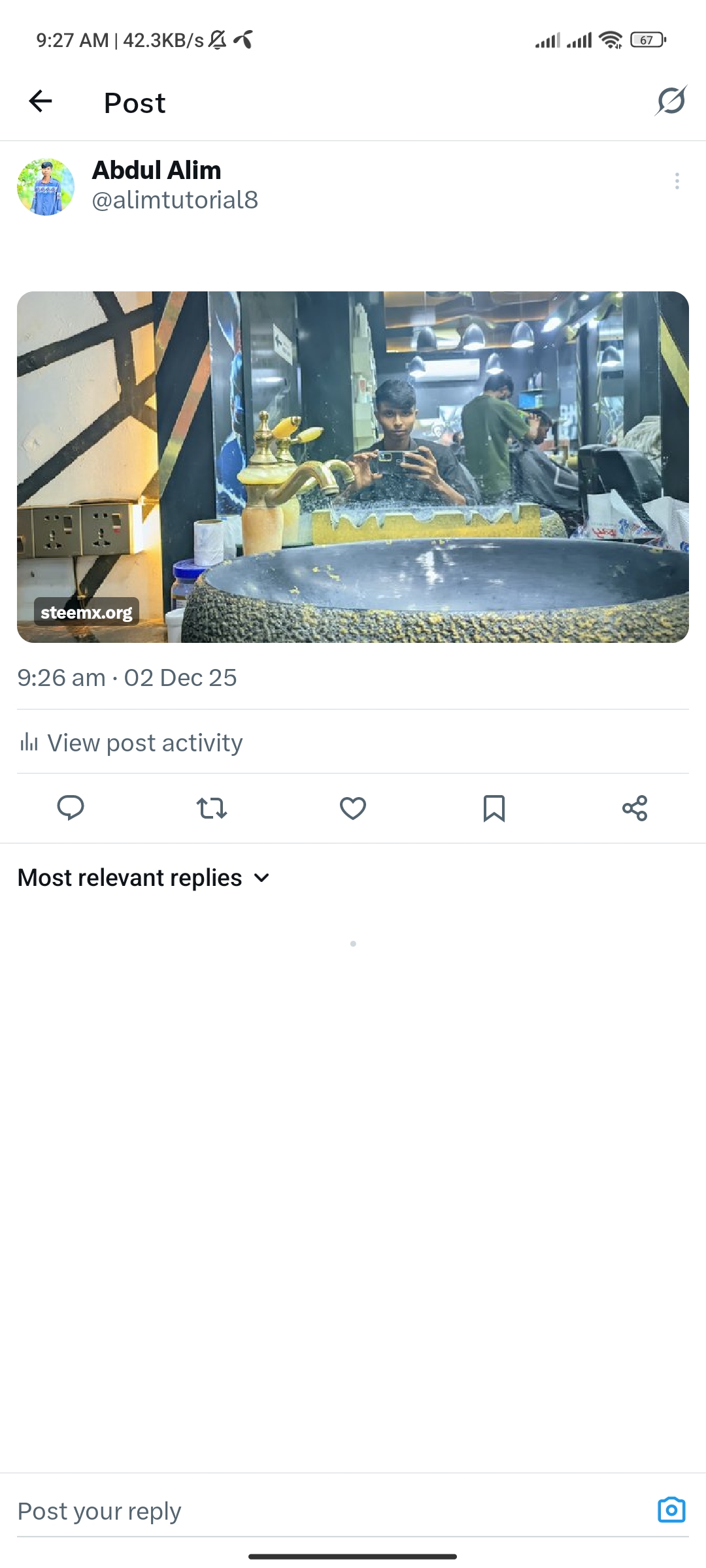
Task: Expand the Most relevant replies dropdown
Action: 144,877
